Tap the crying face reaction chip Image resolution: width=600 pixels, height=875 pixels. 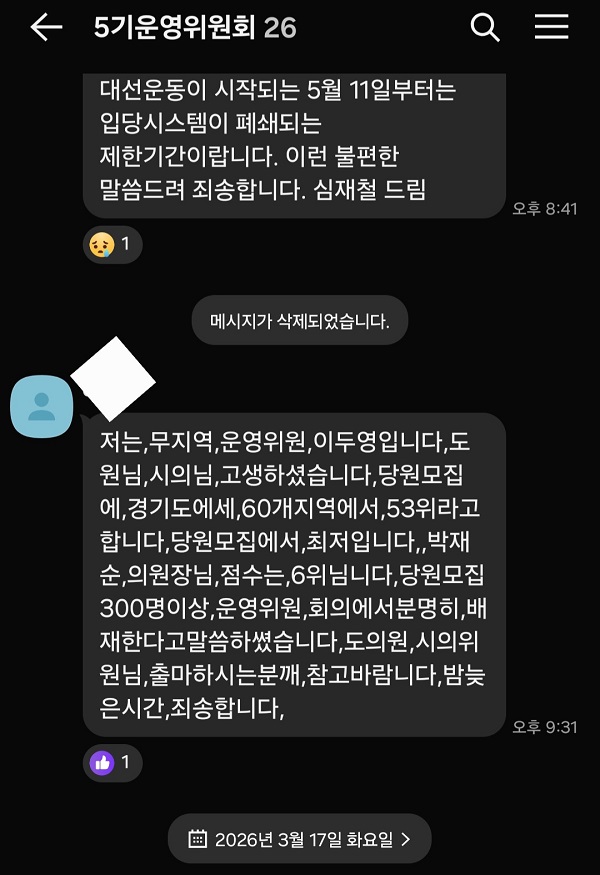coord(113,243)
